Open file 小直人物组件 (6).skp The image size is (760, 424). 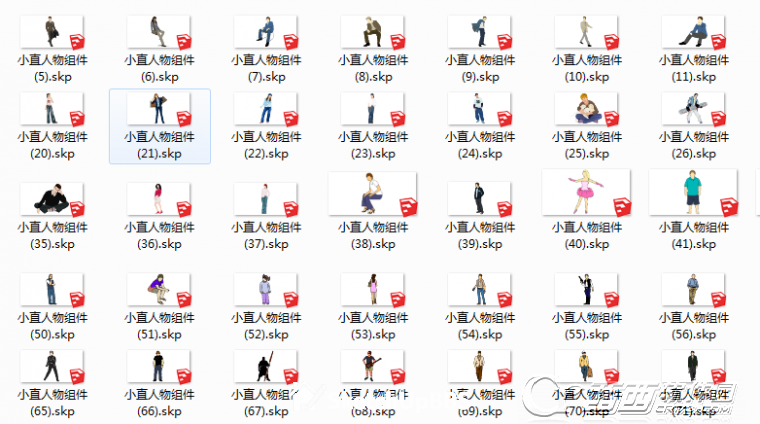click(x=159, y=33)
